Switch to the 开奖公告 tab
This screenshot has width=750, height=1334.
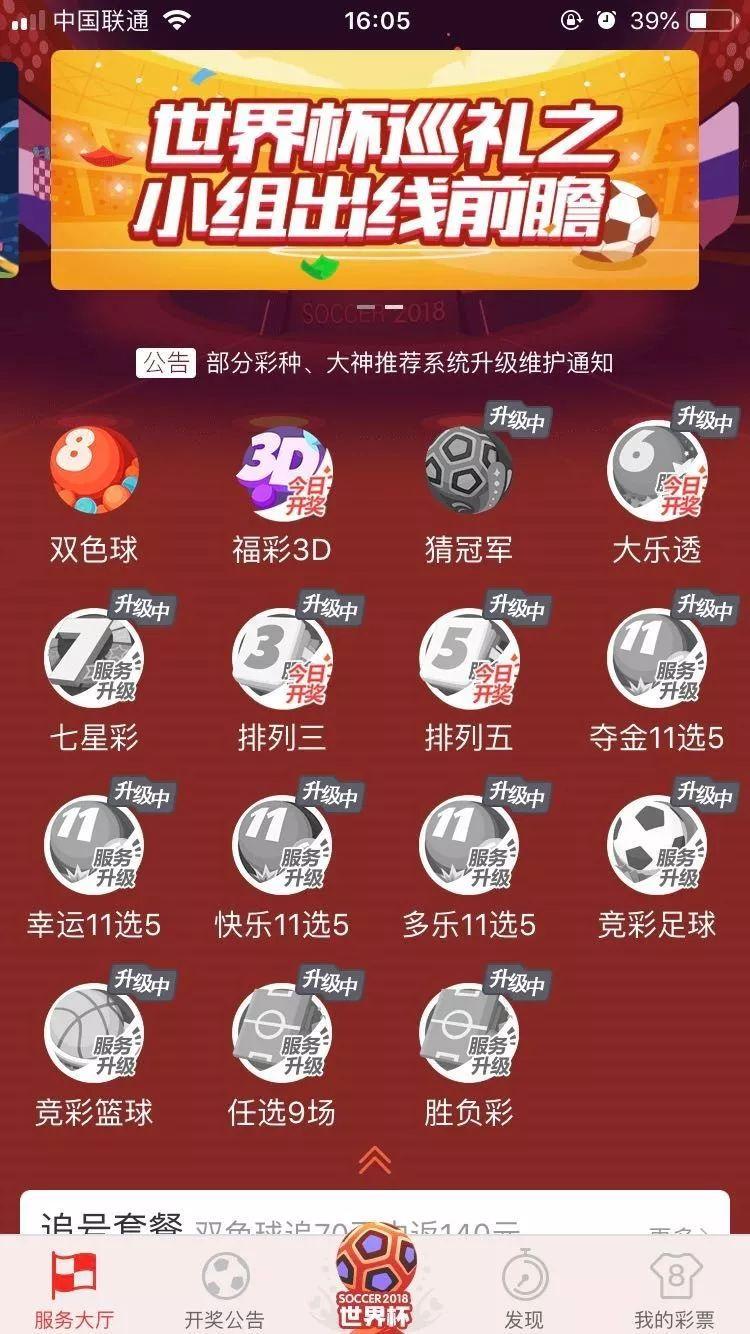(x=225, y=1290)
